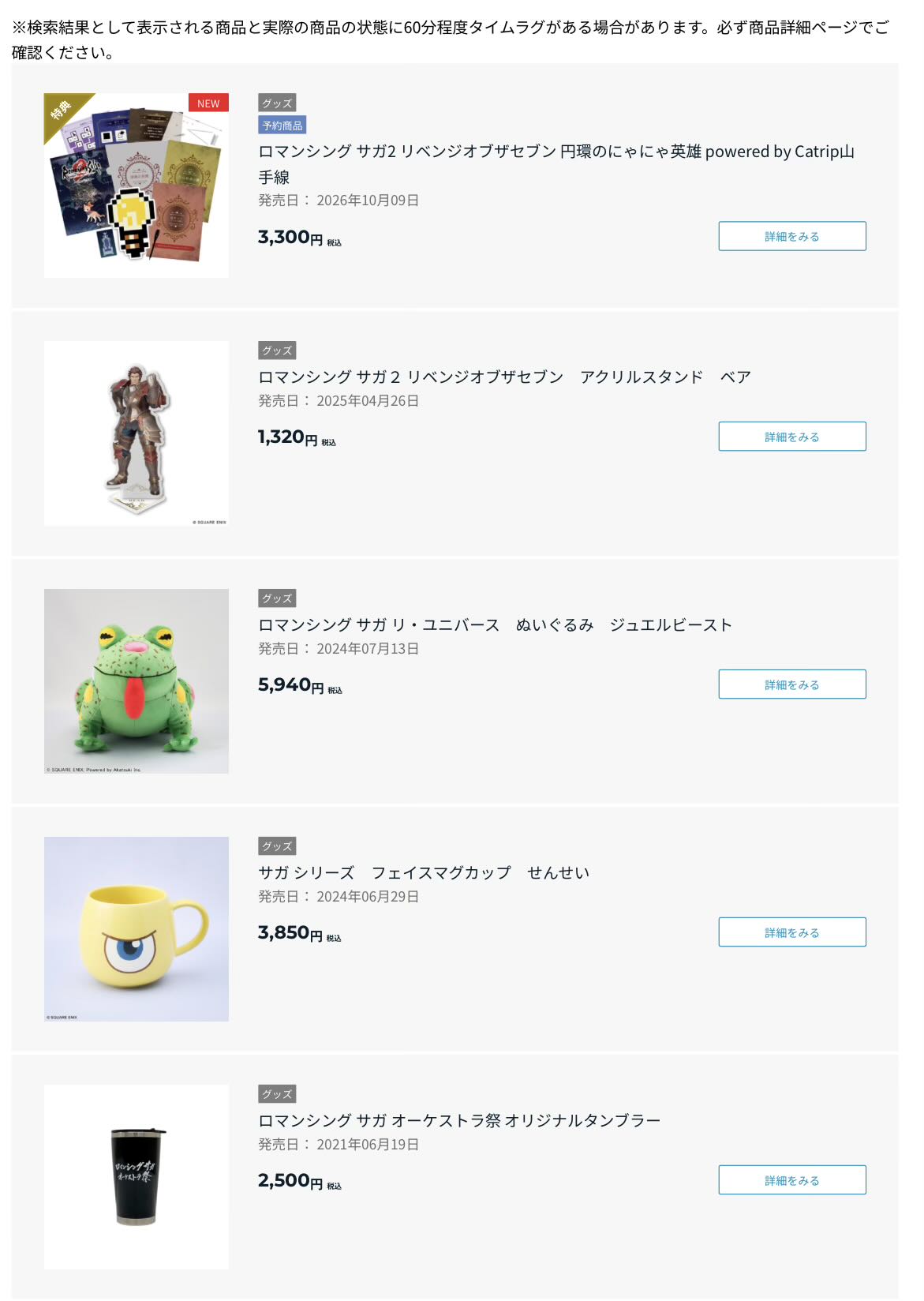The width and height of the screenshot is (924, 1301).
Task: Open the yellow face mug product image
Action: click(x=137, y=929)
